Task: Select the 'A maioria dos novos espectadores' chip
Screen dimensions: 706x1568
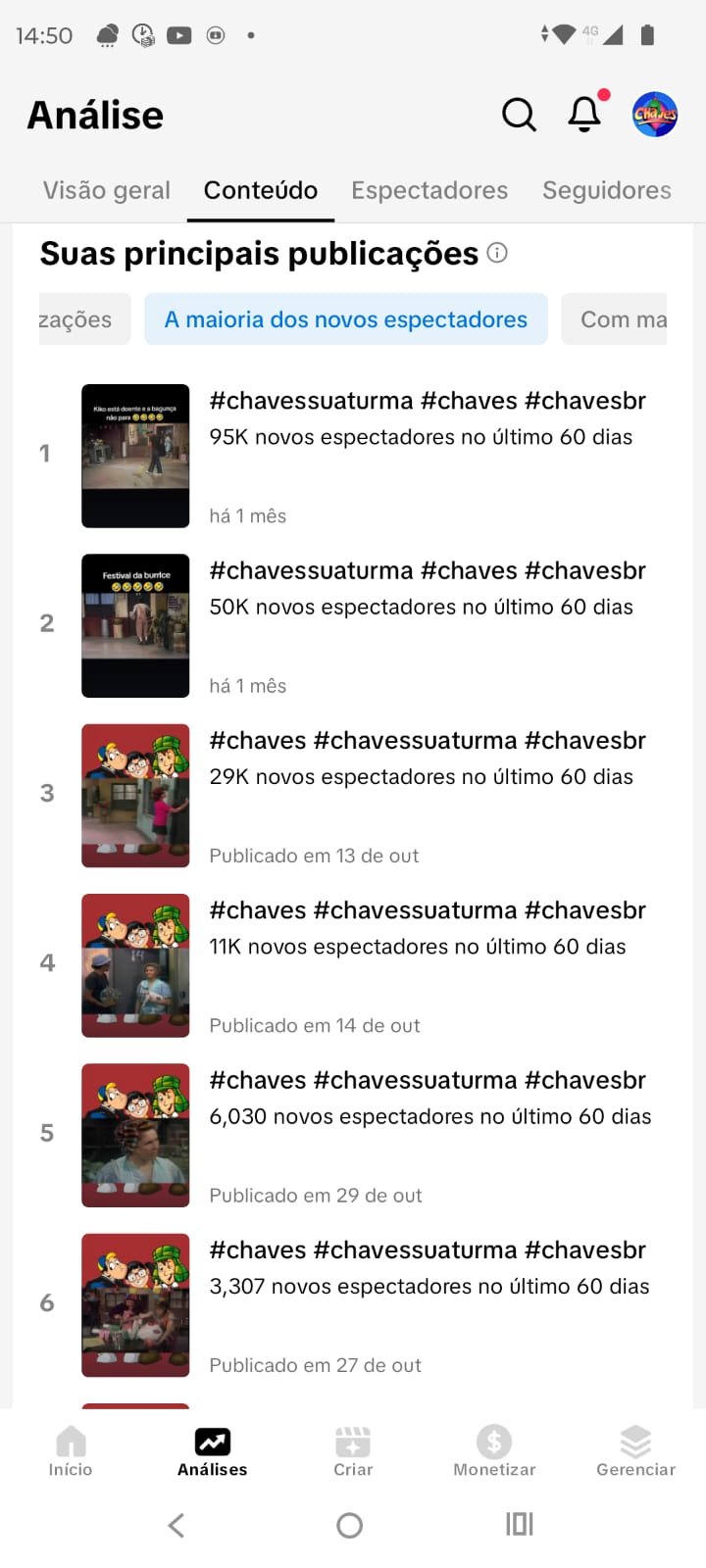Action: 346,319
